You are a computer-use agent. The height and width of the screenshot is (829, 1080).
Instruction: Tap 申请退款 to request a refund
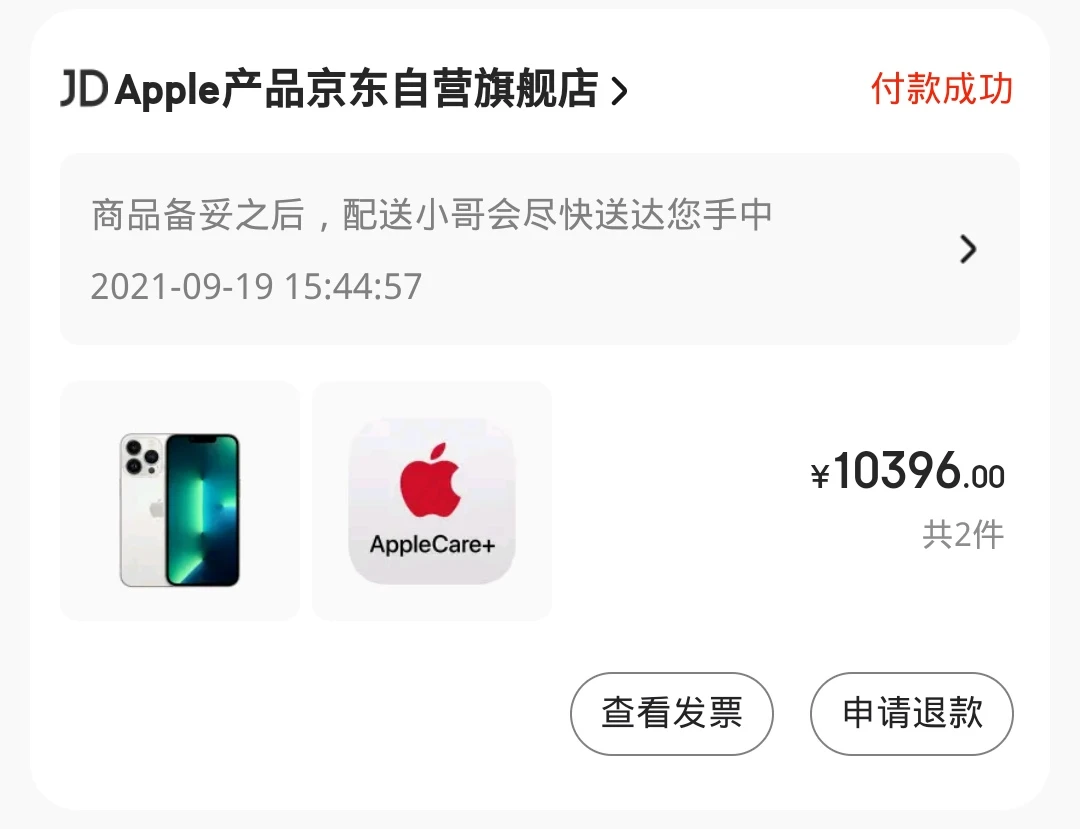(912, 714)
